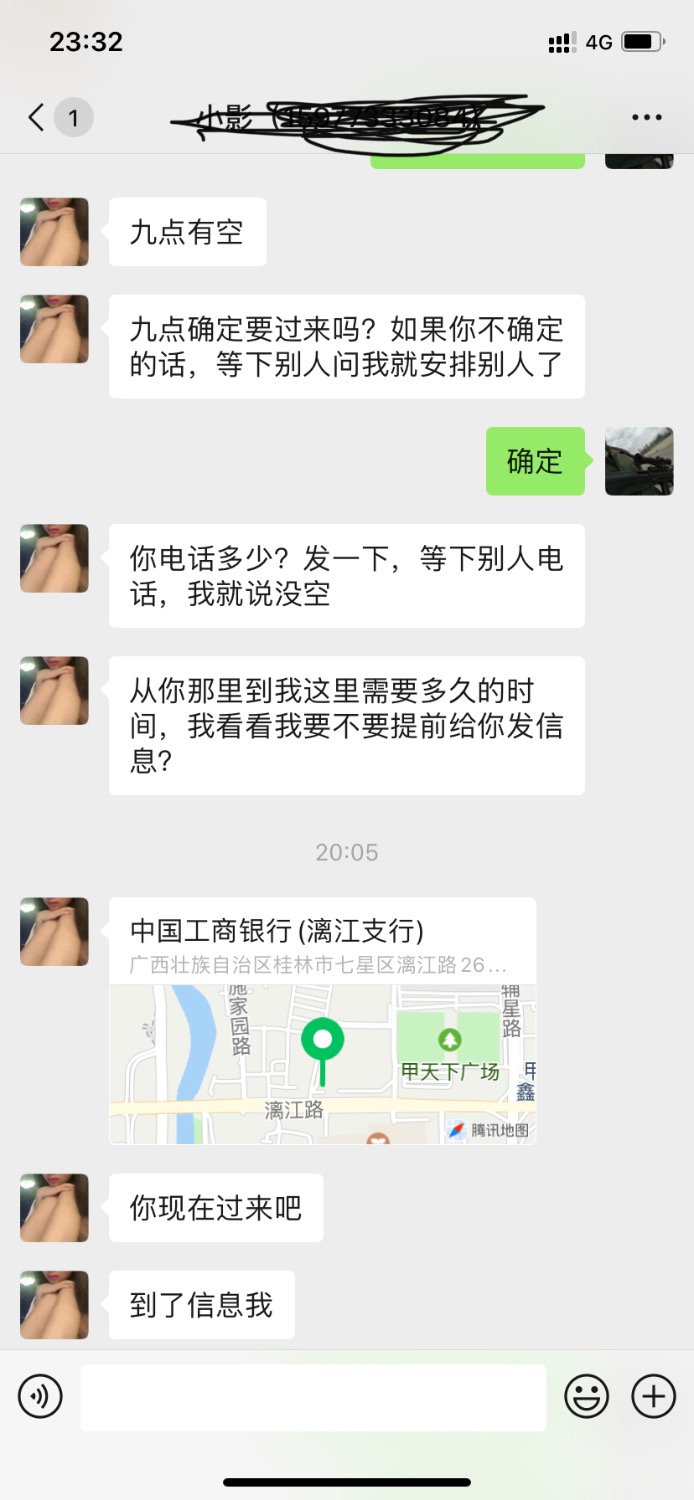Switch to voice message input
The image size is (694, 1500).
40,1396
